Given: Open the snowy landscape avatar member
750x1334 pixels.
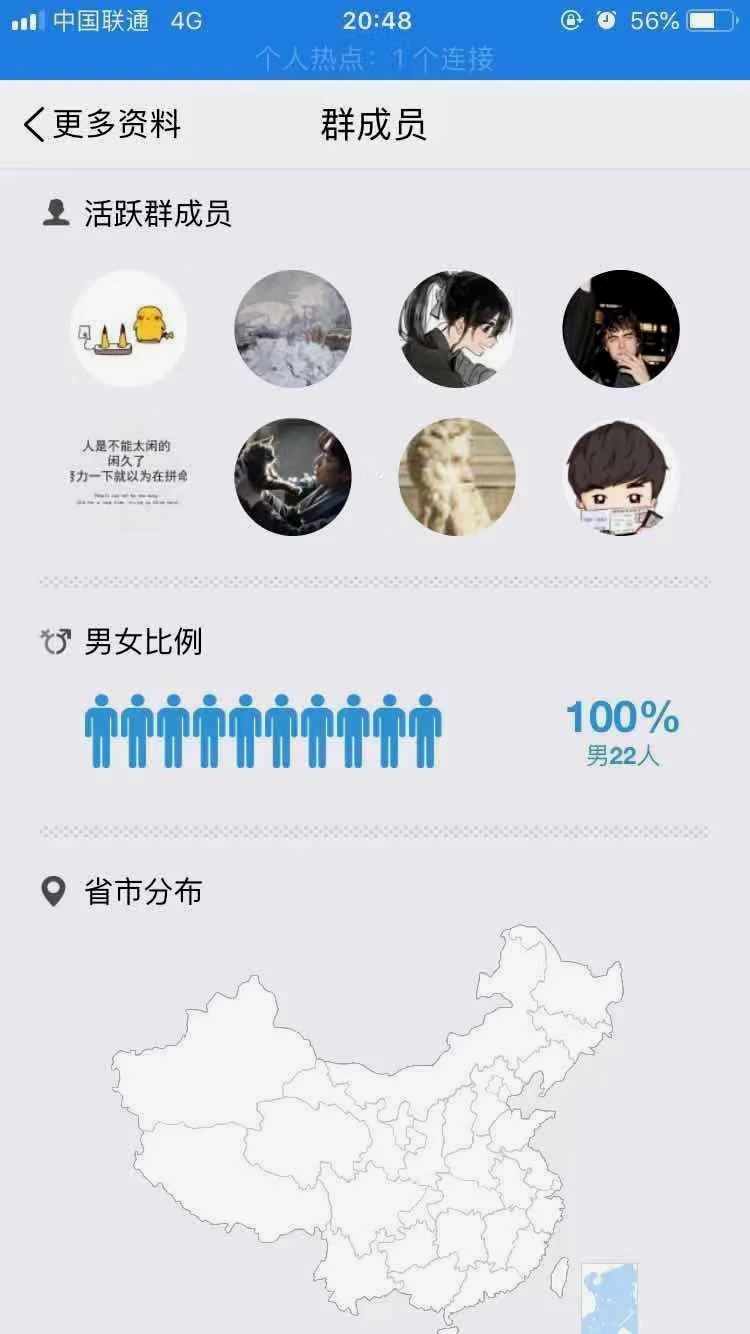Looking at the screenshot, I should tap(293, 329).
